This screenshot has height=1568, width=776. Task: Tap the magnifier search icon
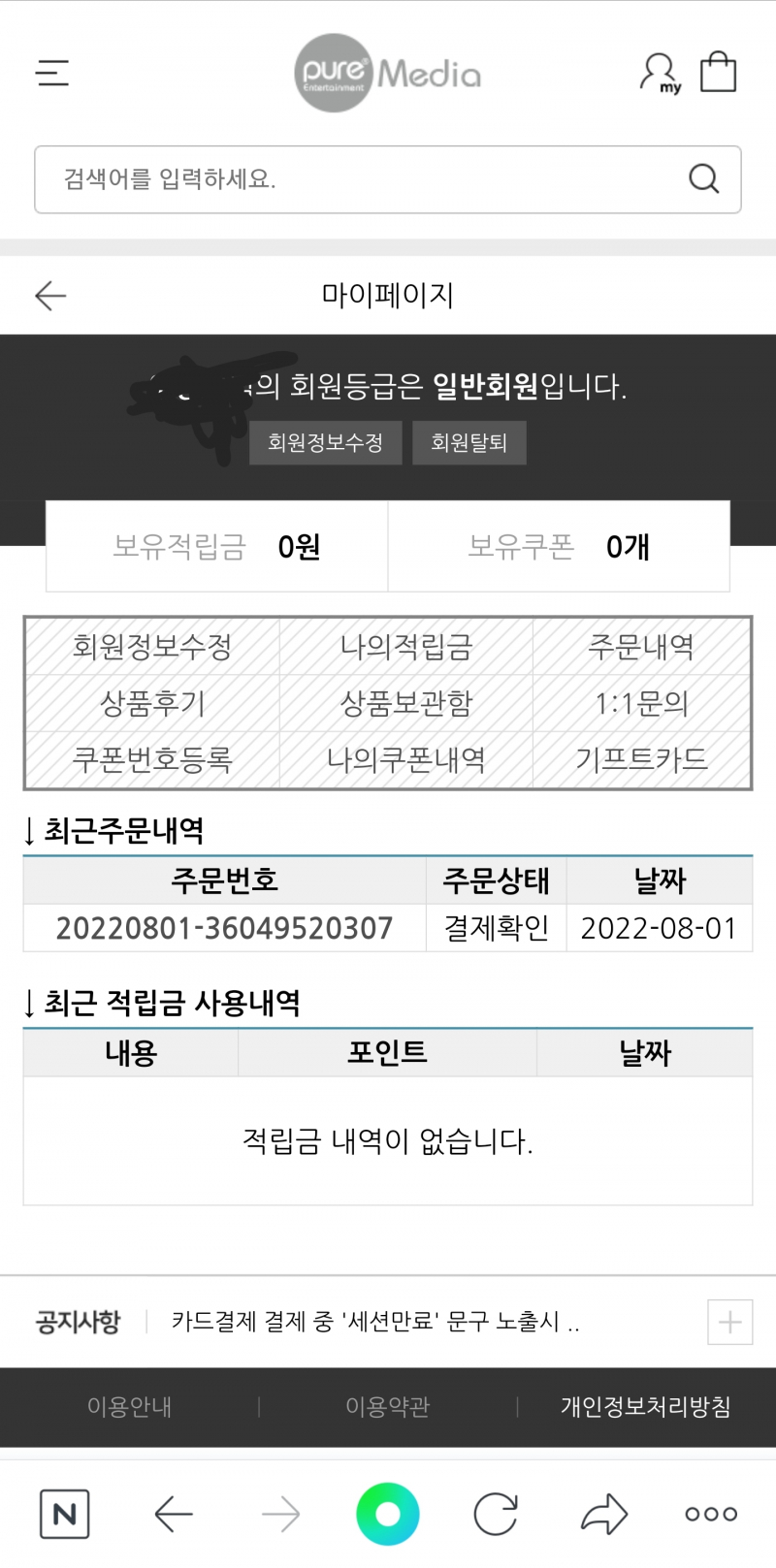[x=703, y=179]
